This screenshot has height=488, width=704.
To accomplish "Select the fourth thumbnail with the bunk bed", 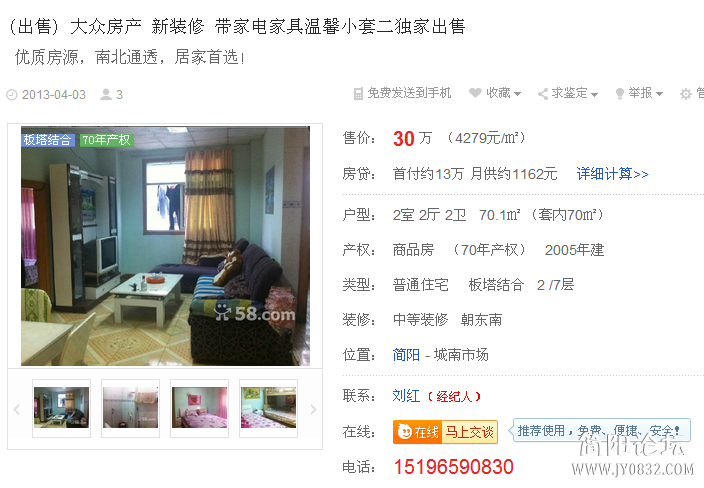I will tap(267, 408).
